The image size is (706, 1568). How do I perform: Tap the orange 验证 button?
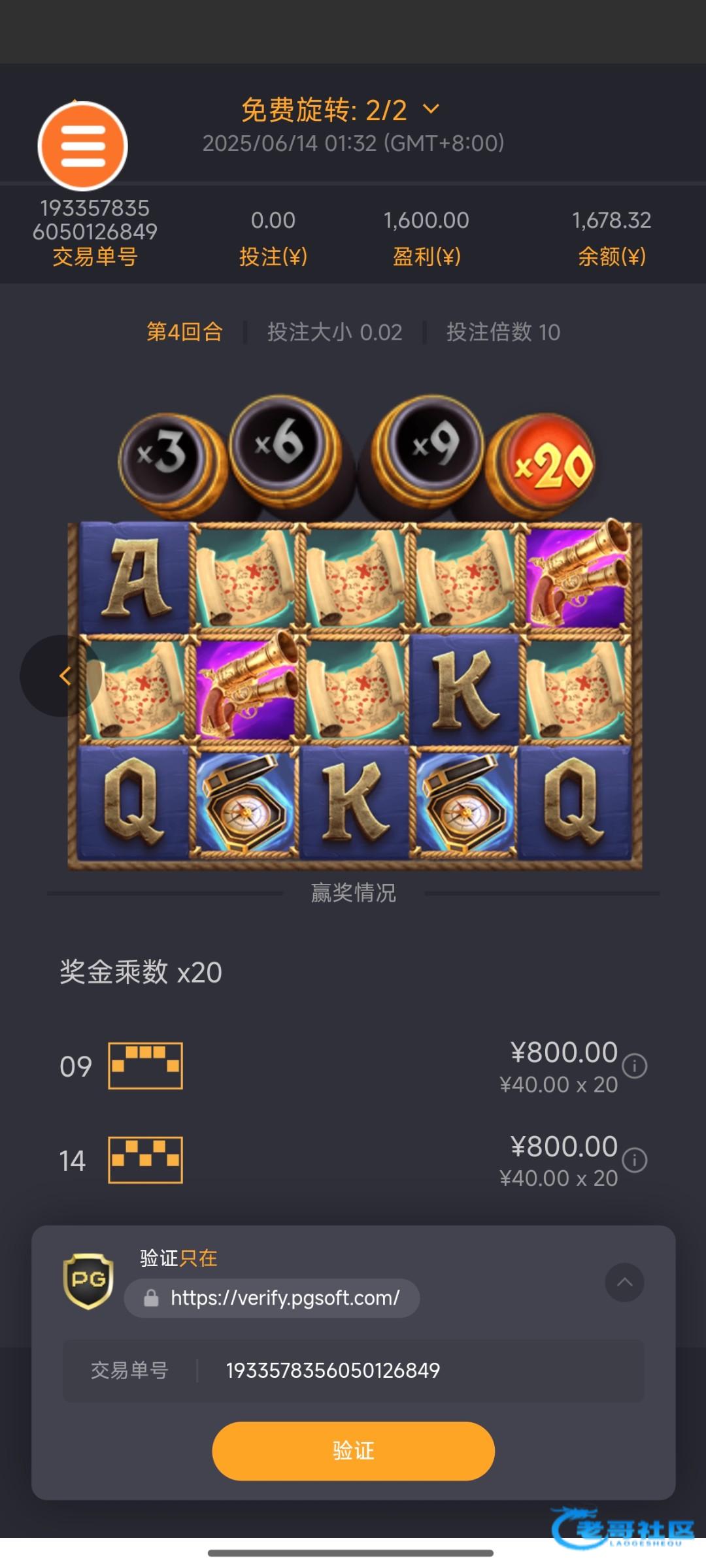353,1451
